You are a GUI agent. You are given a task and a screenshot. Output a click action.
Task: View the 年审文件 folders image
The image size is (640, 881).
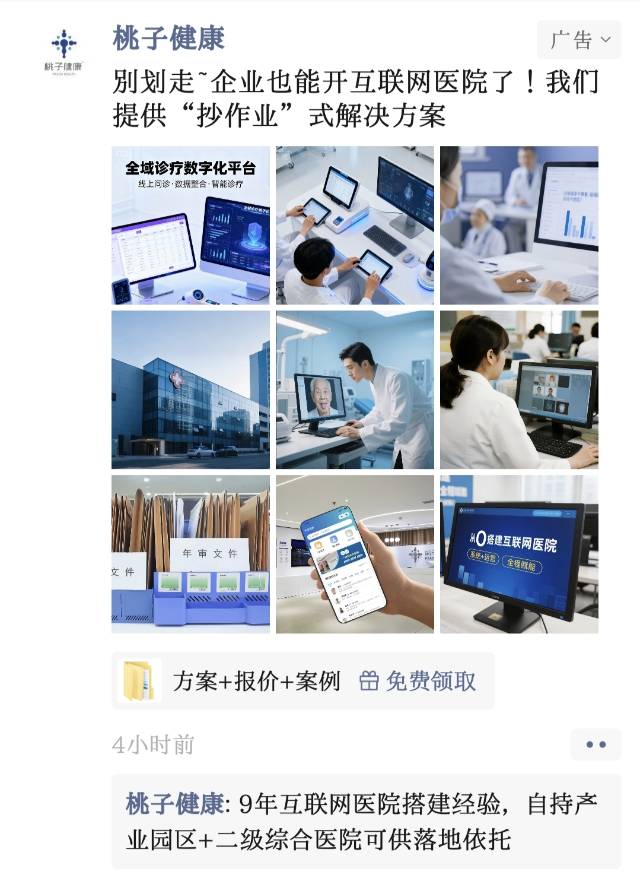[190, 553]
